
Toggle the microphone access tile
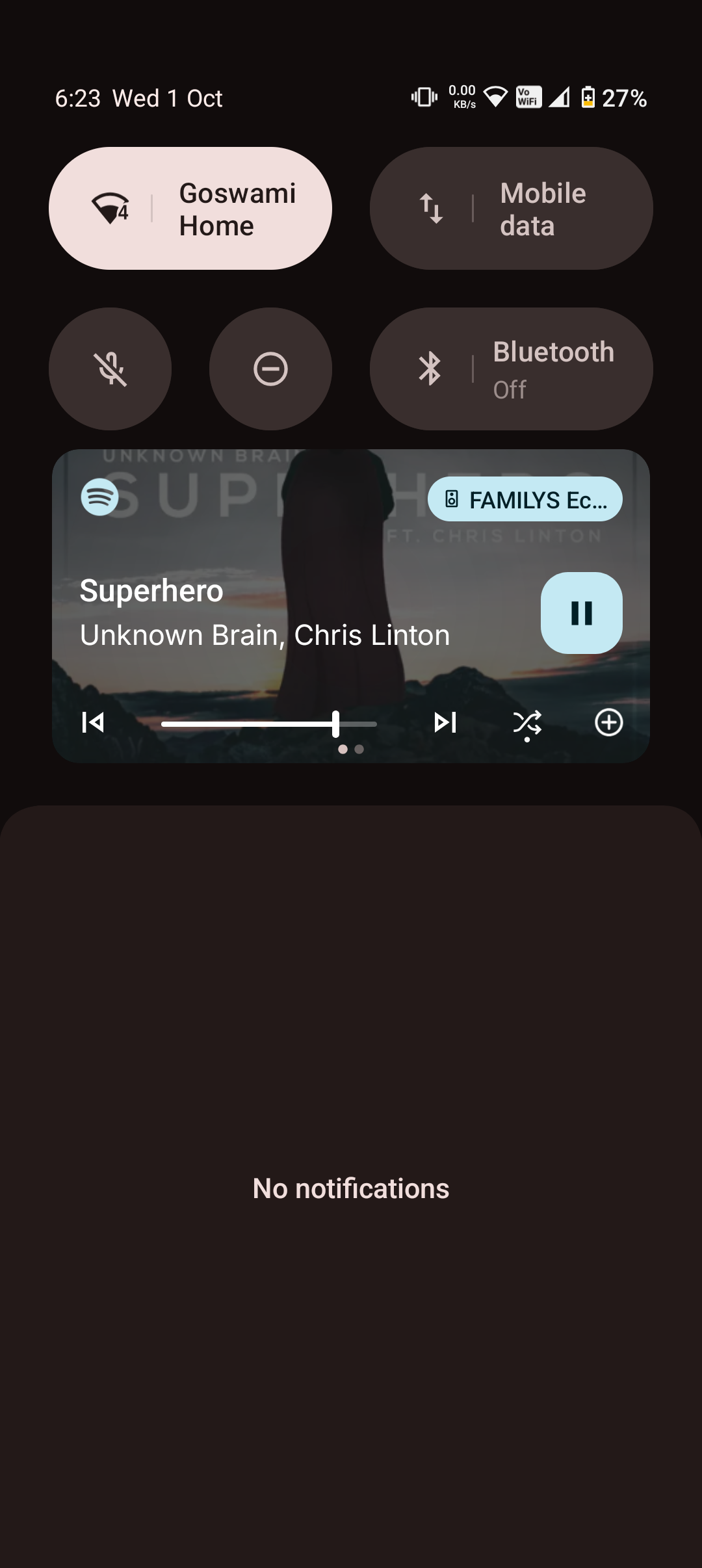[x=110, y=369]
